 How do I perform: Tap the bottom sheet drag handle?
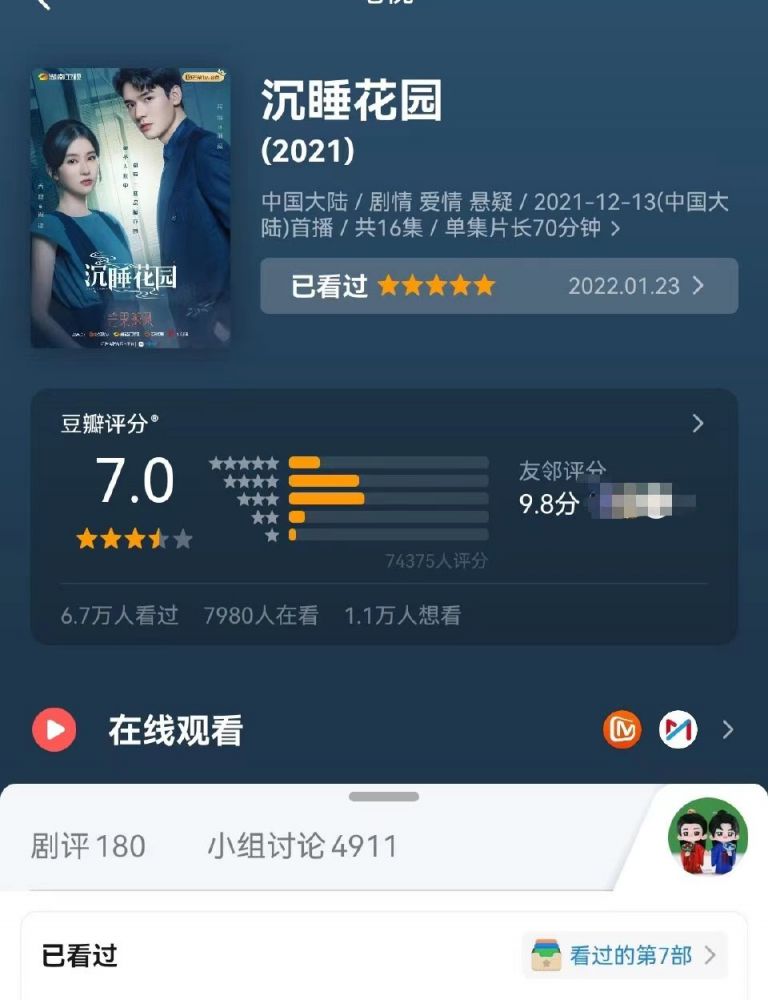pos(384,796)
